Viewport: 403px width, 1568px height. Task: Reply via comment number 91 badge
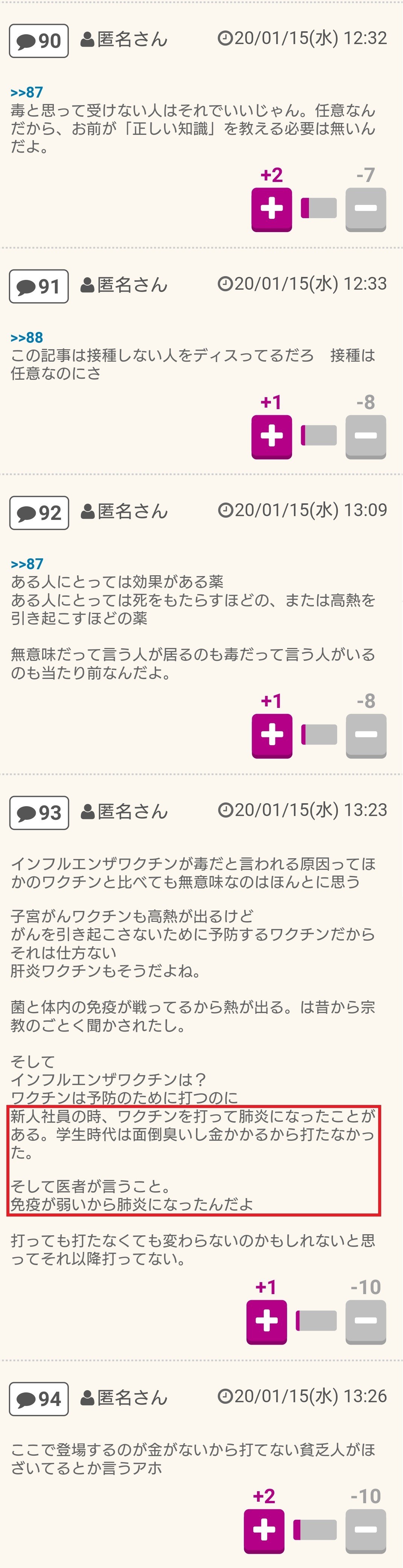38,286
